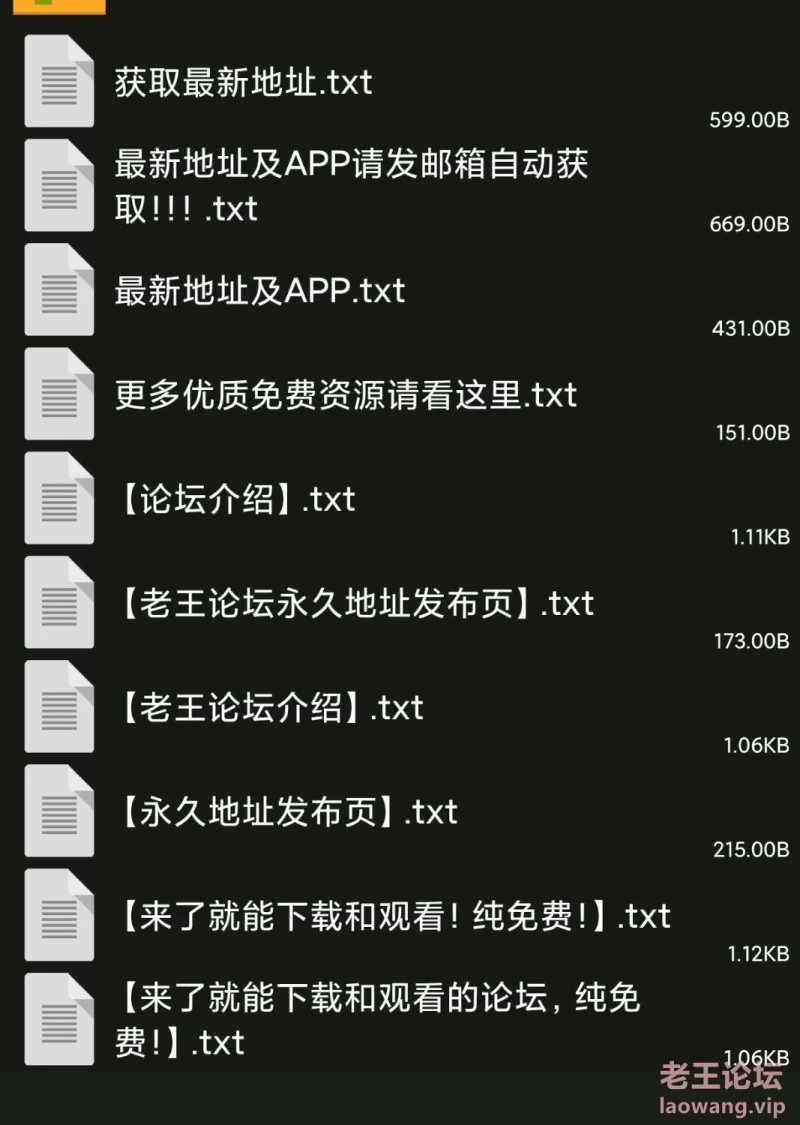Open 【论坛介绍】.txt file
This screenshot has width=800, height=1125.
[236, 499]
